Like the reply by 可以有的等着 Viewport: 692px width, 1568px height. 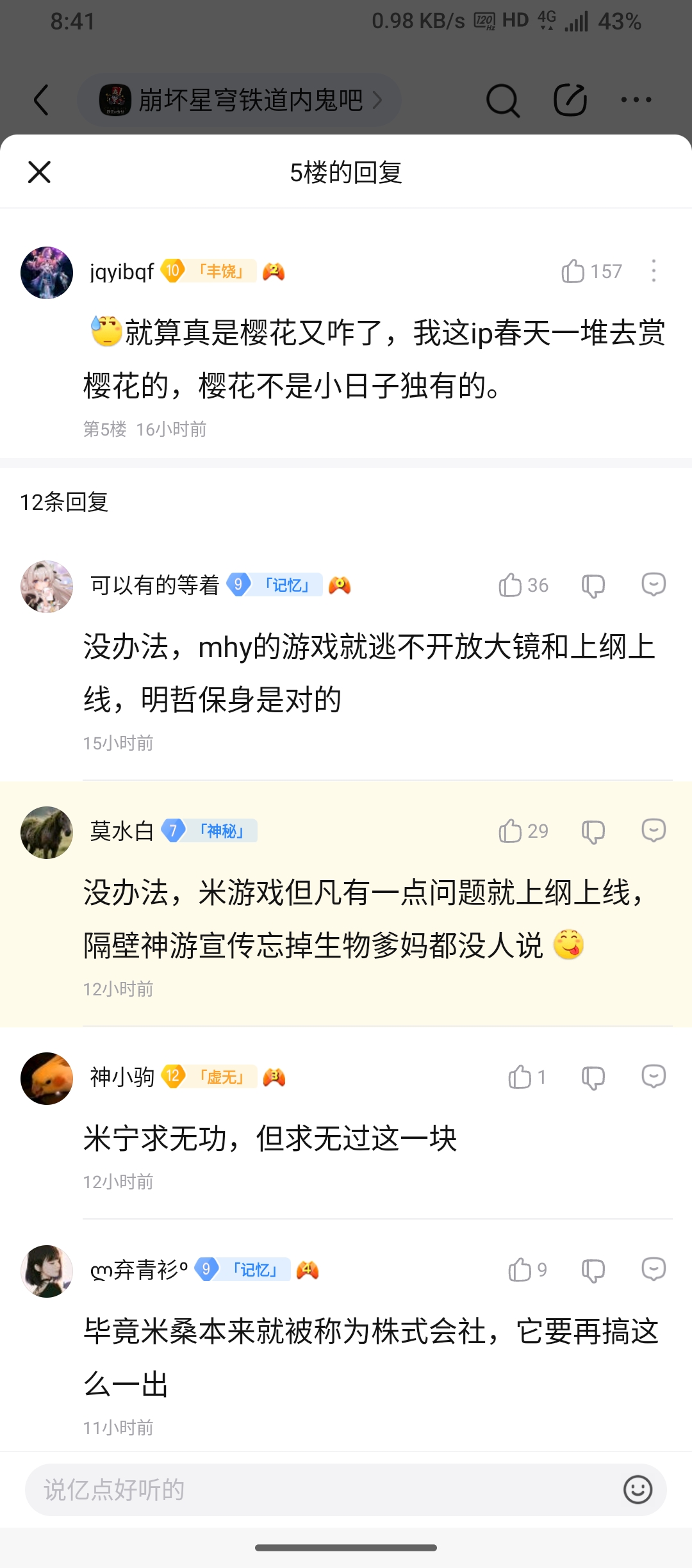(x=510, y=585)
